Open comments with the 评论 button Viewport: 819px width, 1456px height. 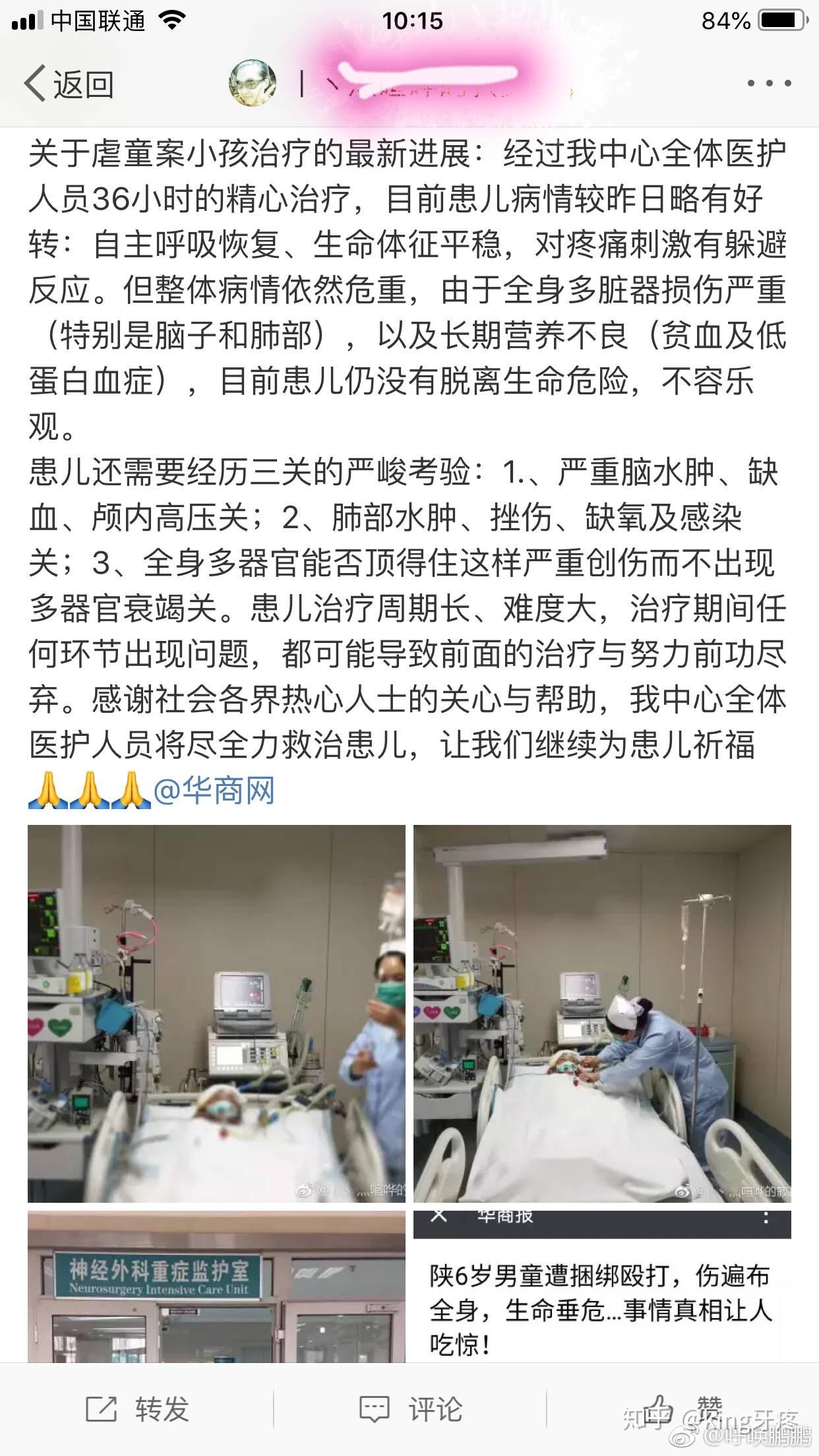[x=410, y=1410]
